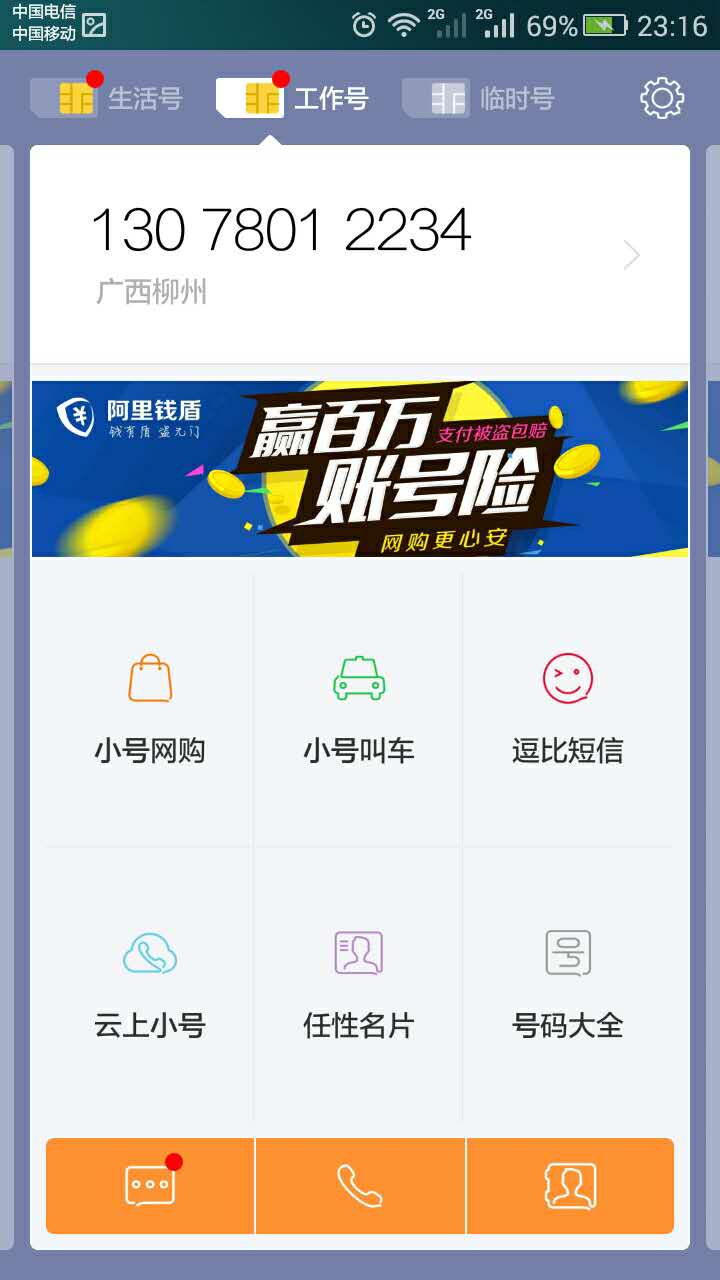Switch to the 临时号 tab
Screen dimensions: 720x1280
[x=479, y=99]
